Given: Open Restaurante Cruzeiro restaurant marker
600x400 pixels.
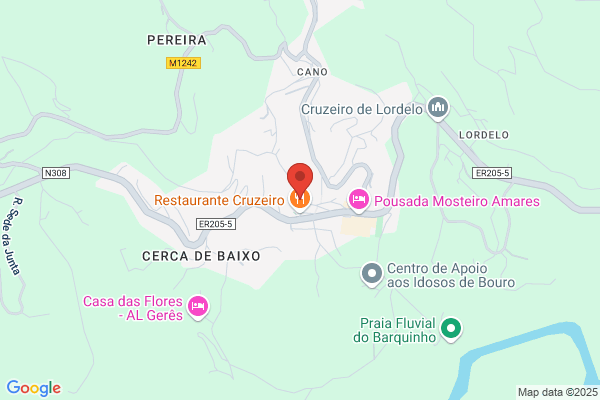Looking at the screenshot, I should [x=300, y=200].
